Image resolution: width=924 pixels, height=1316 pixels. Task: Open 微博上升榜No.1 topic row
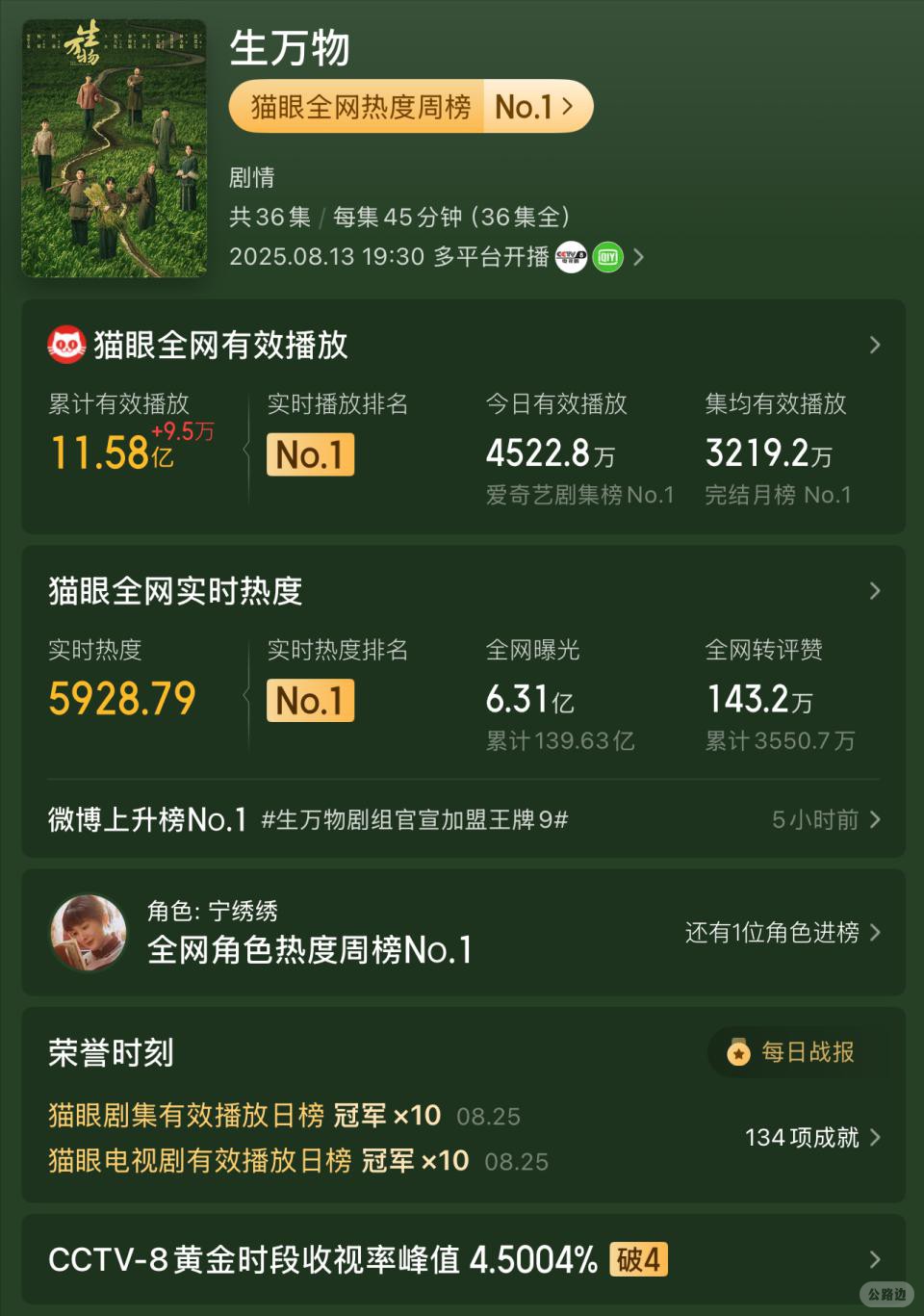[462, 819]
